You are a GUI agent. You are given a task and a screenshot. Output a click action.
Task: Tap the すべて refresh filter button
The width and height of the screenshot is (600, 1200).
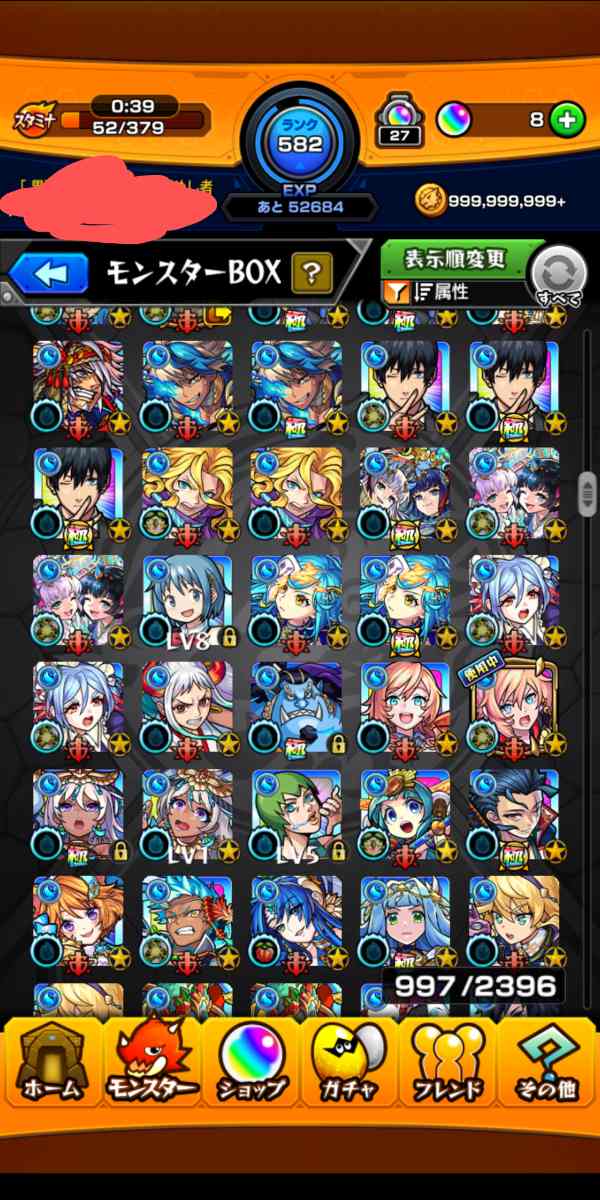(558, 277)
